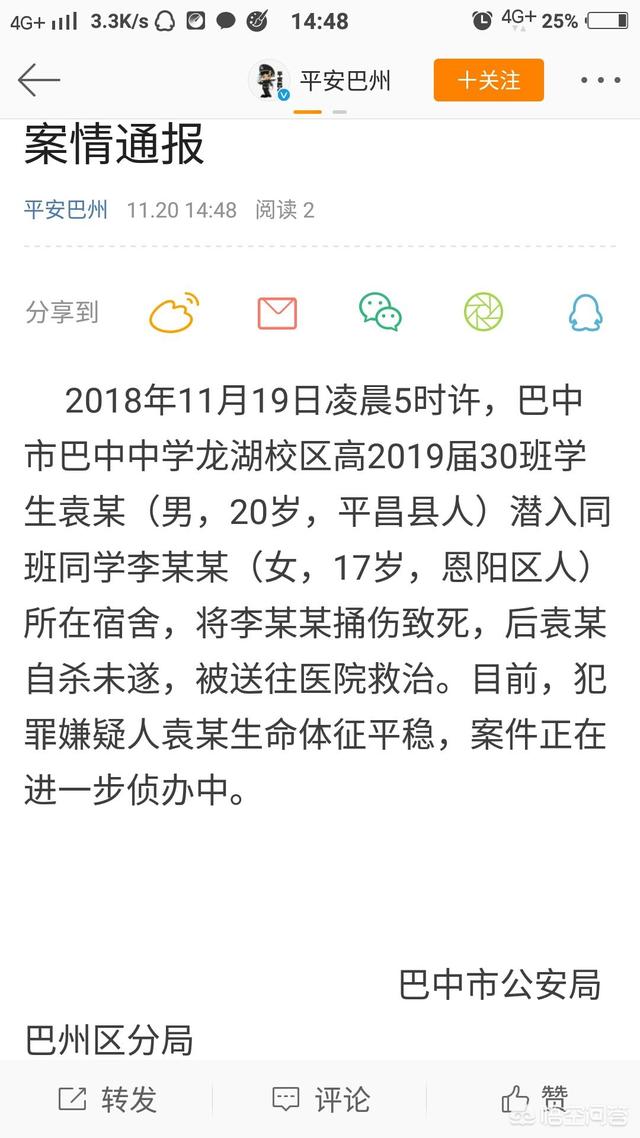Image resolution: width=640 pixels, height=1138 pixels.
Task: Repost with the 转发 button
Action: coord(107,1100)
